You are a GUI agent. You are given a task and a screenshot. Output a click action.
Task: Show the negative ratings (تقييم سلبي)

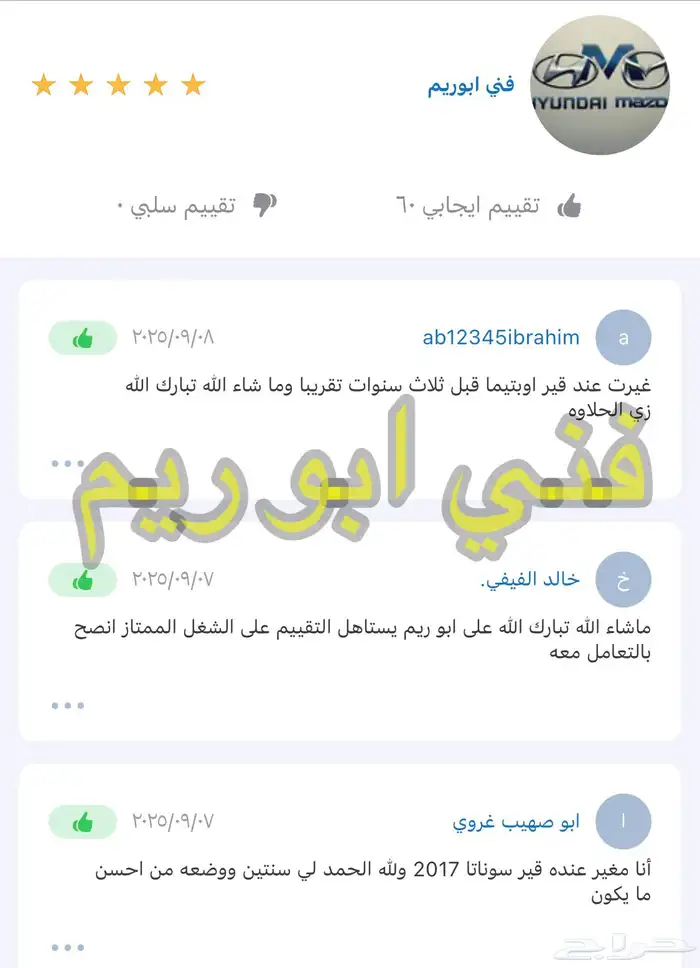point(196,207)
